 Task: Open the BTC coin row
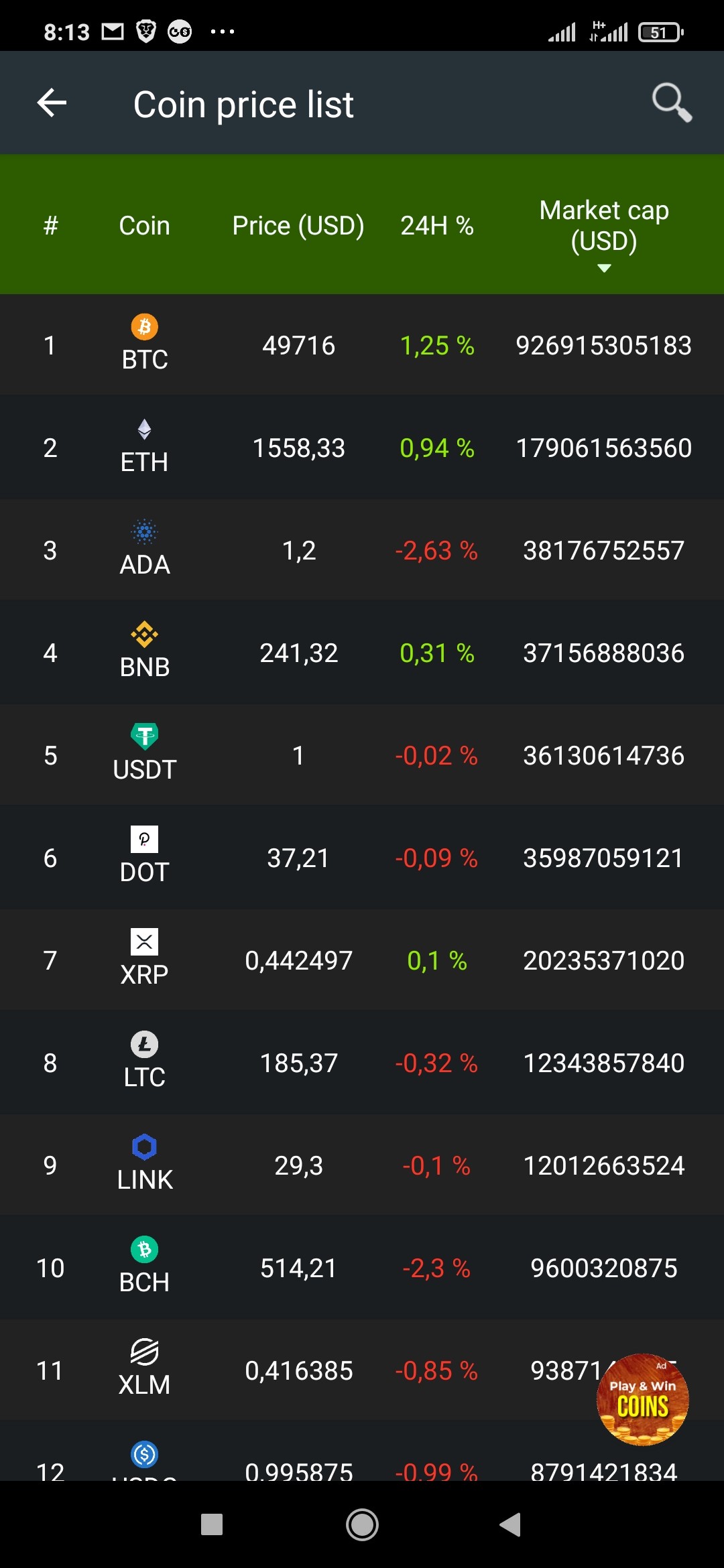point(362,345)
